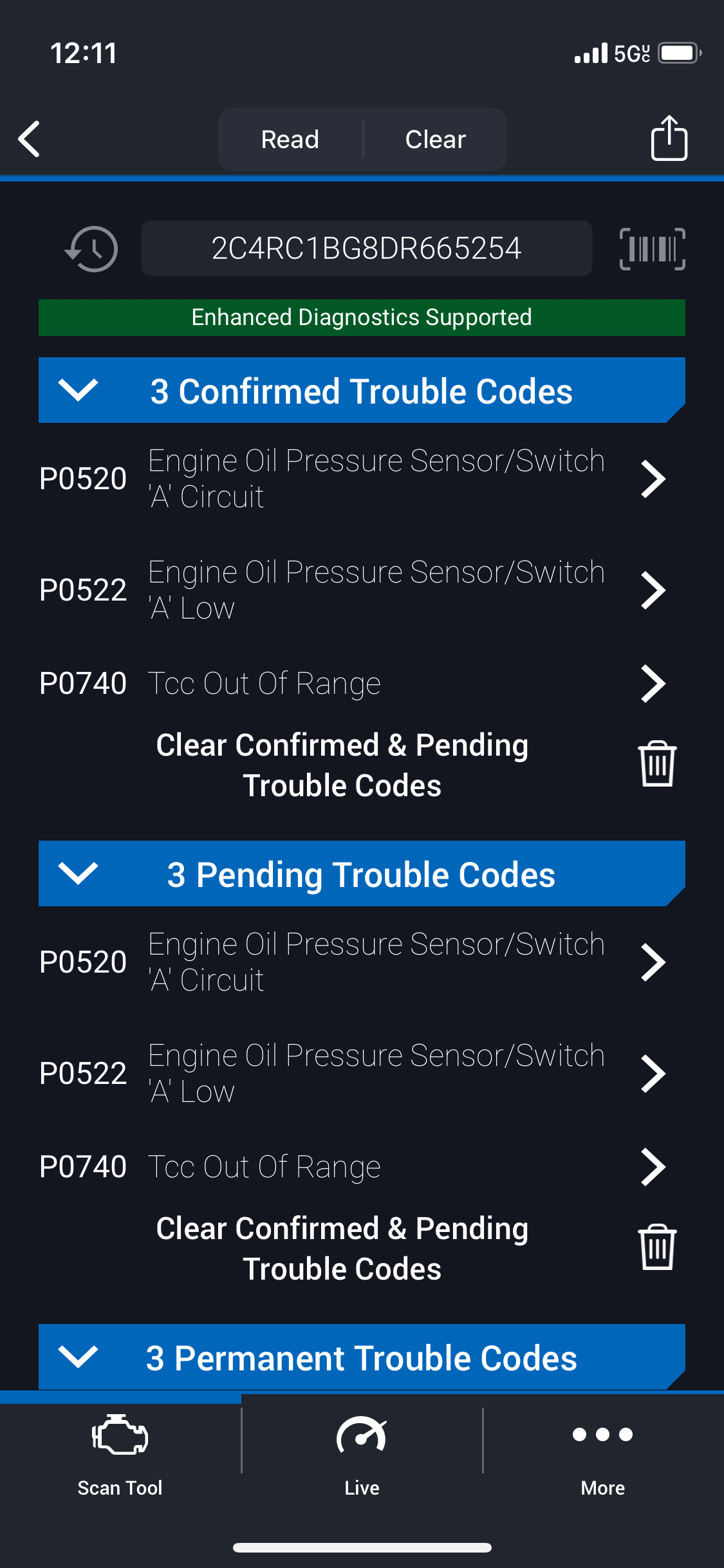This screenshot has height=1568, width=724.
Task: Open the VIN history clock icon
Action: pyautogui.click(x=92, y=248)
